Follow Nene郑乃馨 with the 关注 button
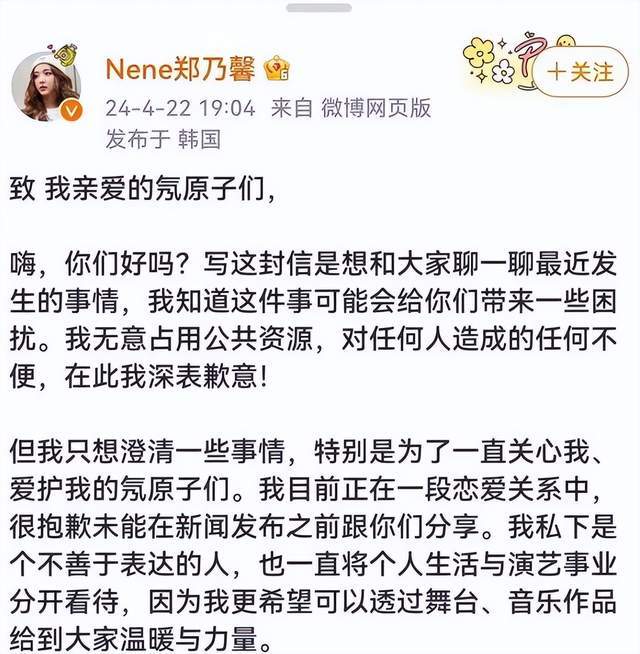Viewport: 640px width, 654px height. click(x=580, y=71)
